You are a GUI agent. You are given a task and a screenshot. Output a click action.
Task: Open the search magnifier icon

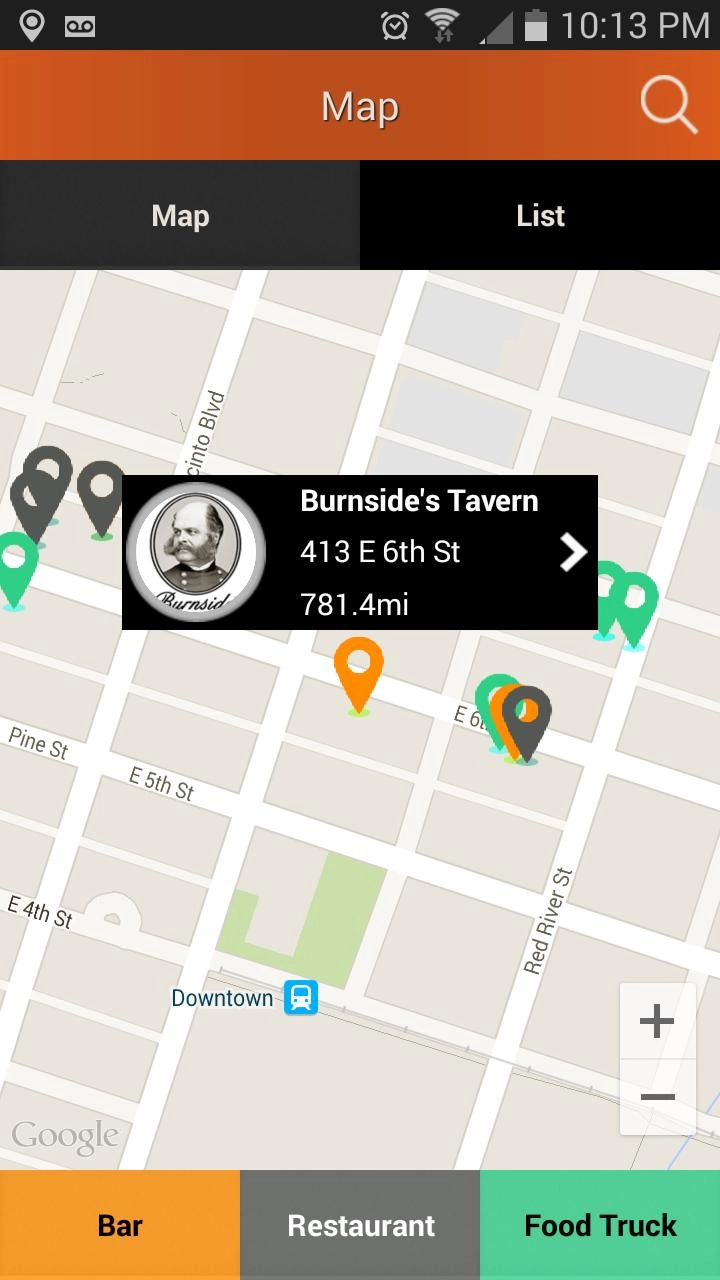click(668, 104)
